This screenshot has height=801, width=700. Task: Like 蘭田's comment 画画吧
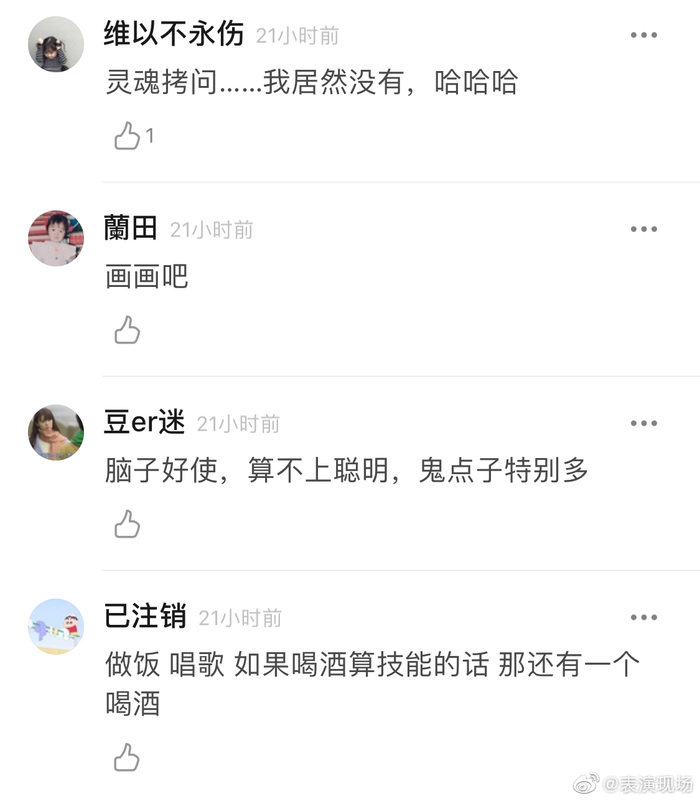(x=127, y=330)
